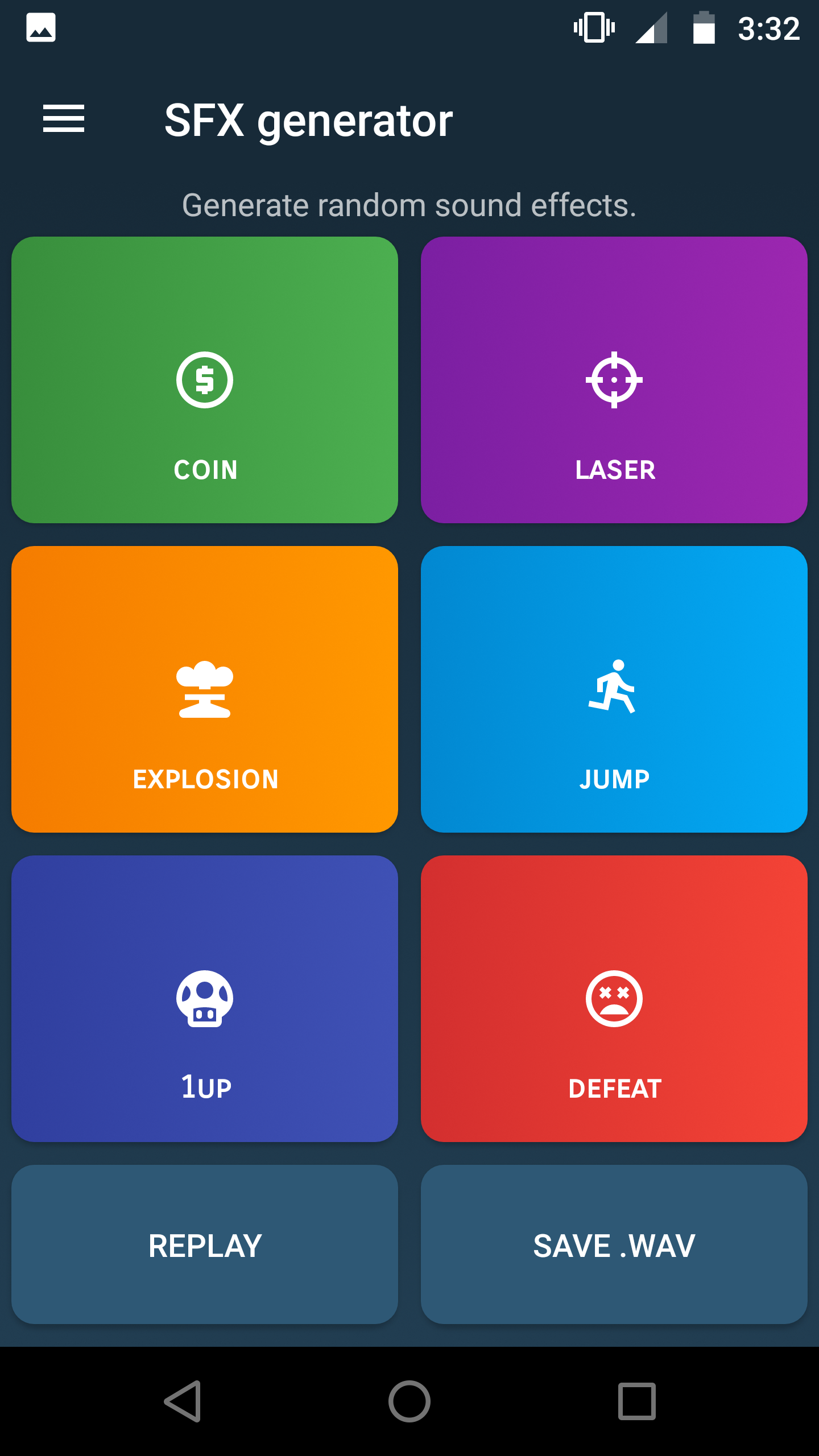Go back using the system back button

pyautogui.click(x=183, y=1401)
